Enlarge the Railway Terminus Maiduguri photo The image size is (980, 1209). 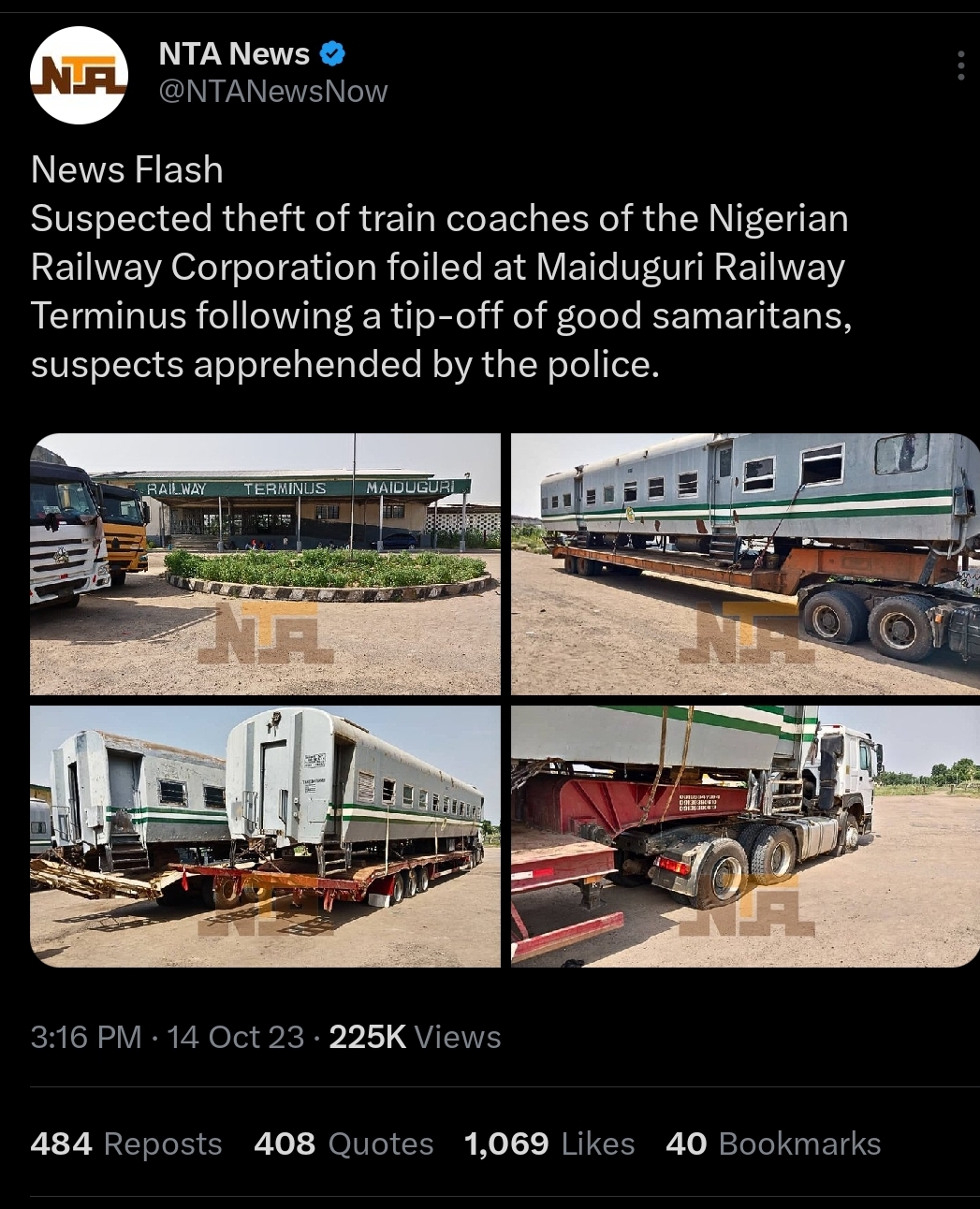(266, 562)
